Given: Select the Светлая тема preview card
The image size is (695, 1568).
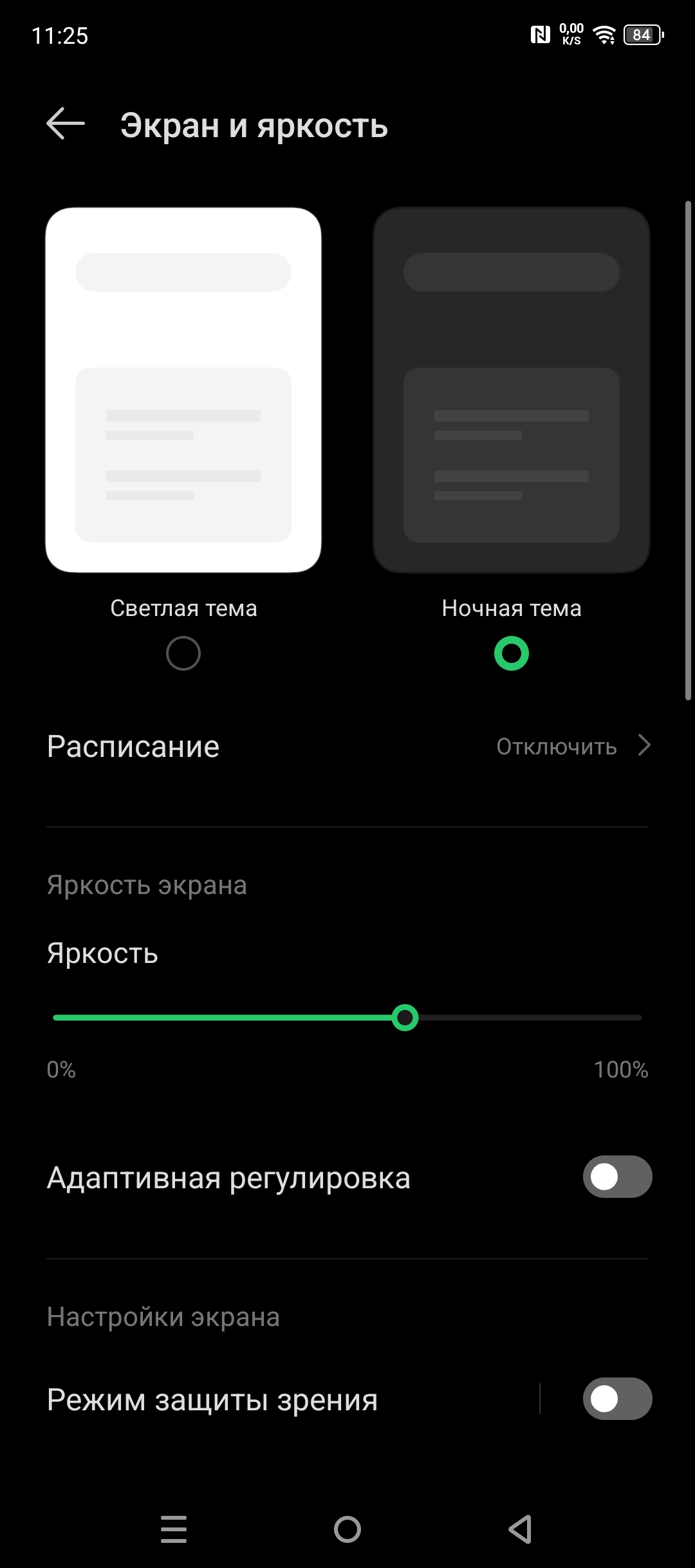Looking at the screenshot, I should [x=183, y=390].
